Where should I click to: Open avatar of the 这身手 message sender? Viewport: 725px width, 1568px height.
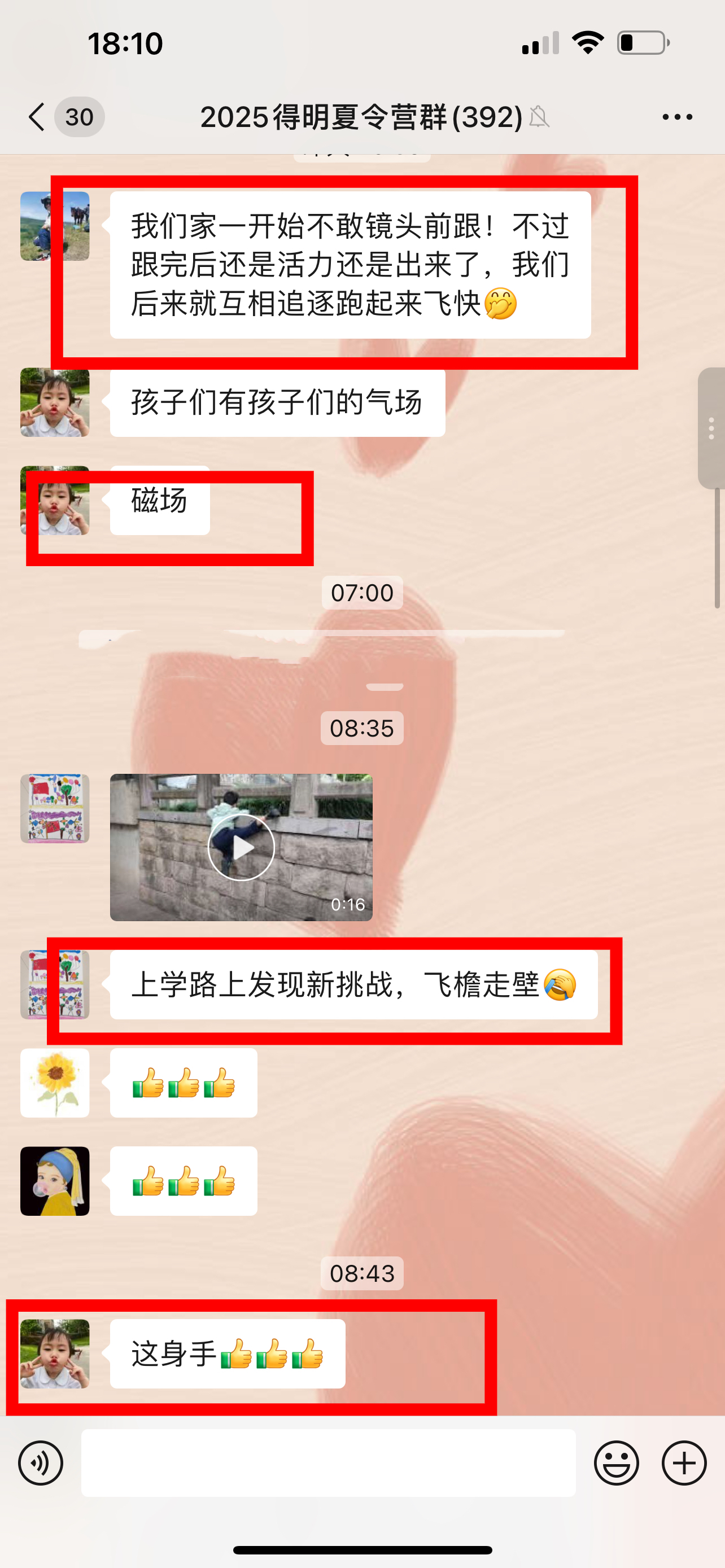(x=55, y=1353)
